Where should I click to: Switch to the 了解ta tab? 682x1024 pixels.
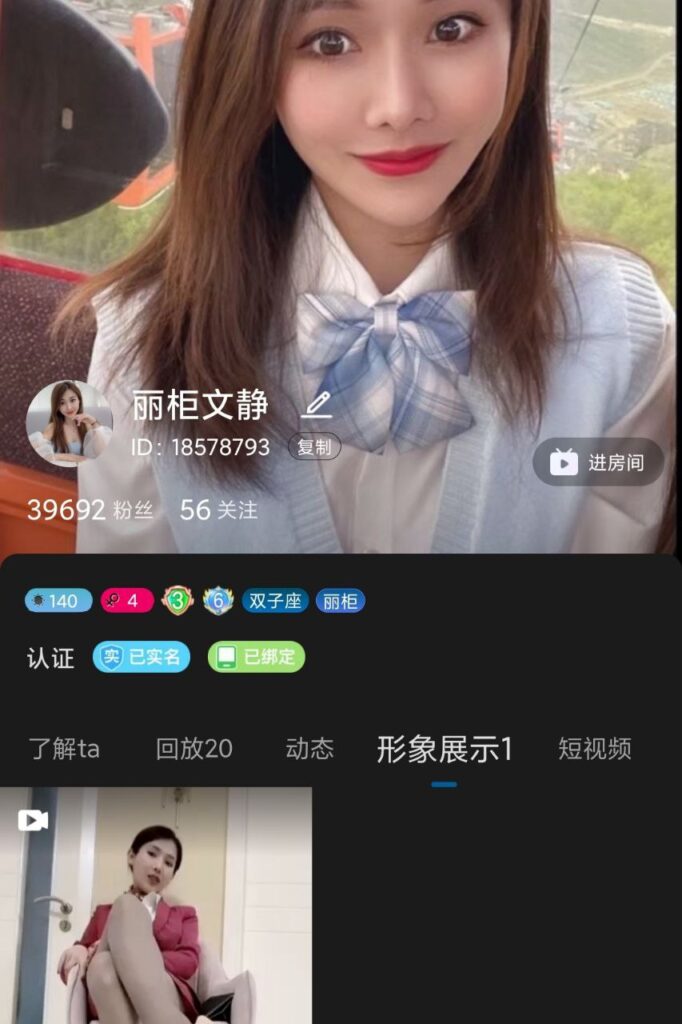pos(64,749)
